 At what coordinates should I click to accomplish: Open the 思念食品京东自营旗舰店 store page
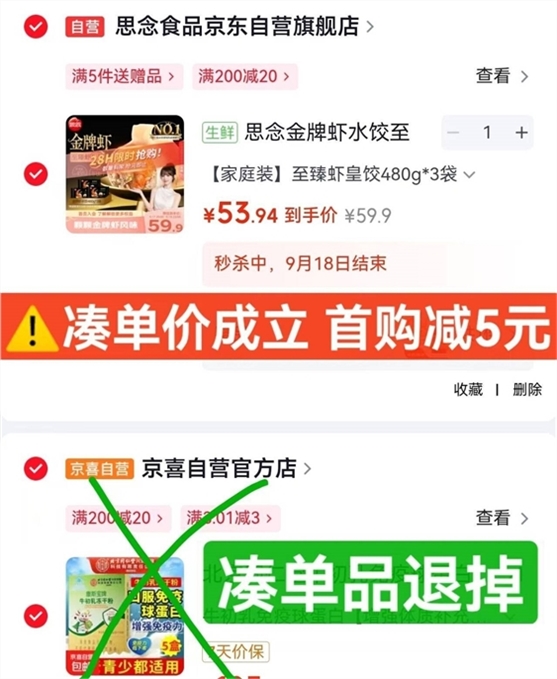click(x=244, y=26)
